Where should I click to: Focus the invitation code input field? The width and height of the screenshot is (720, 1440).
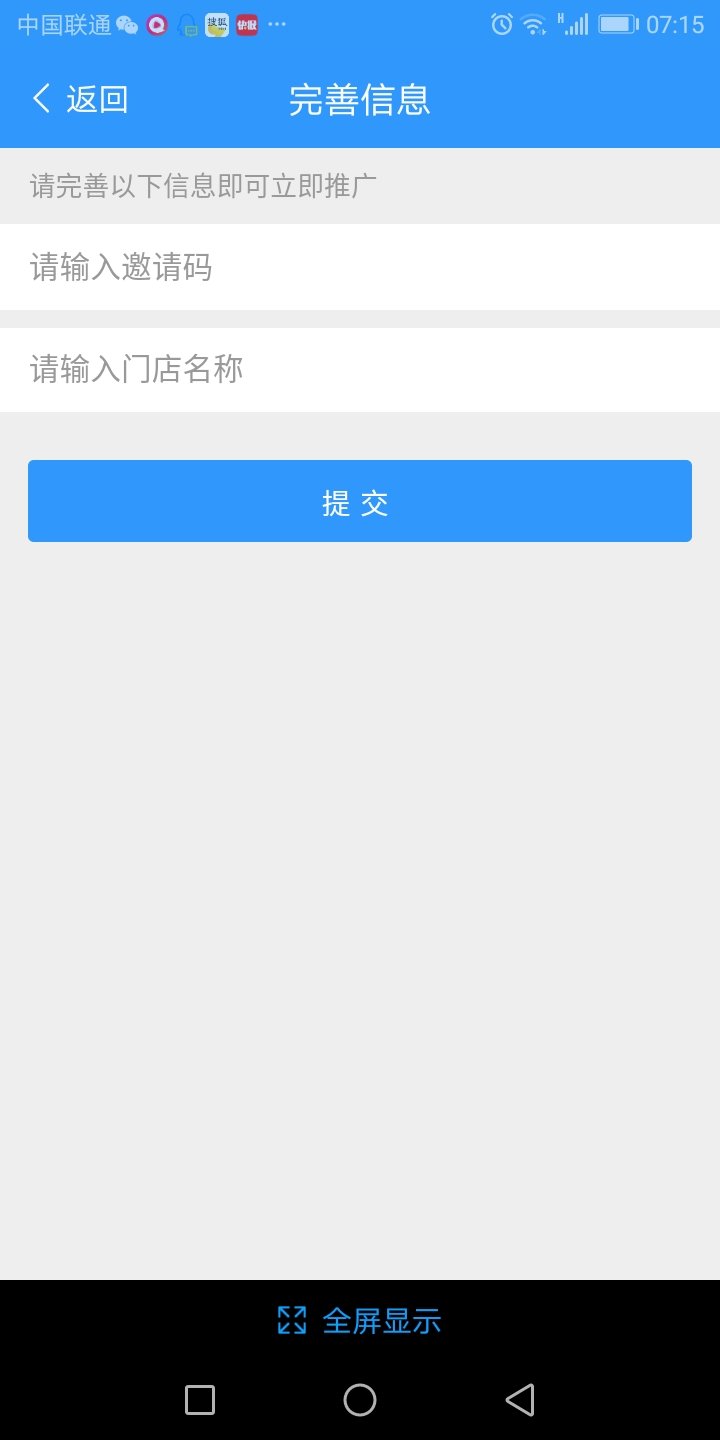360,267
